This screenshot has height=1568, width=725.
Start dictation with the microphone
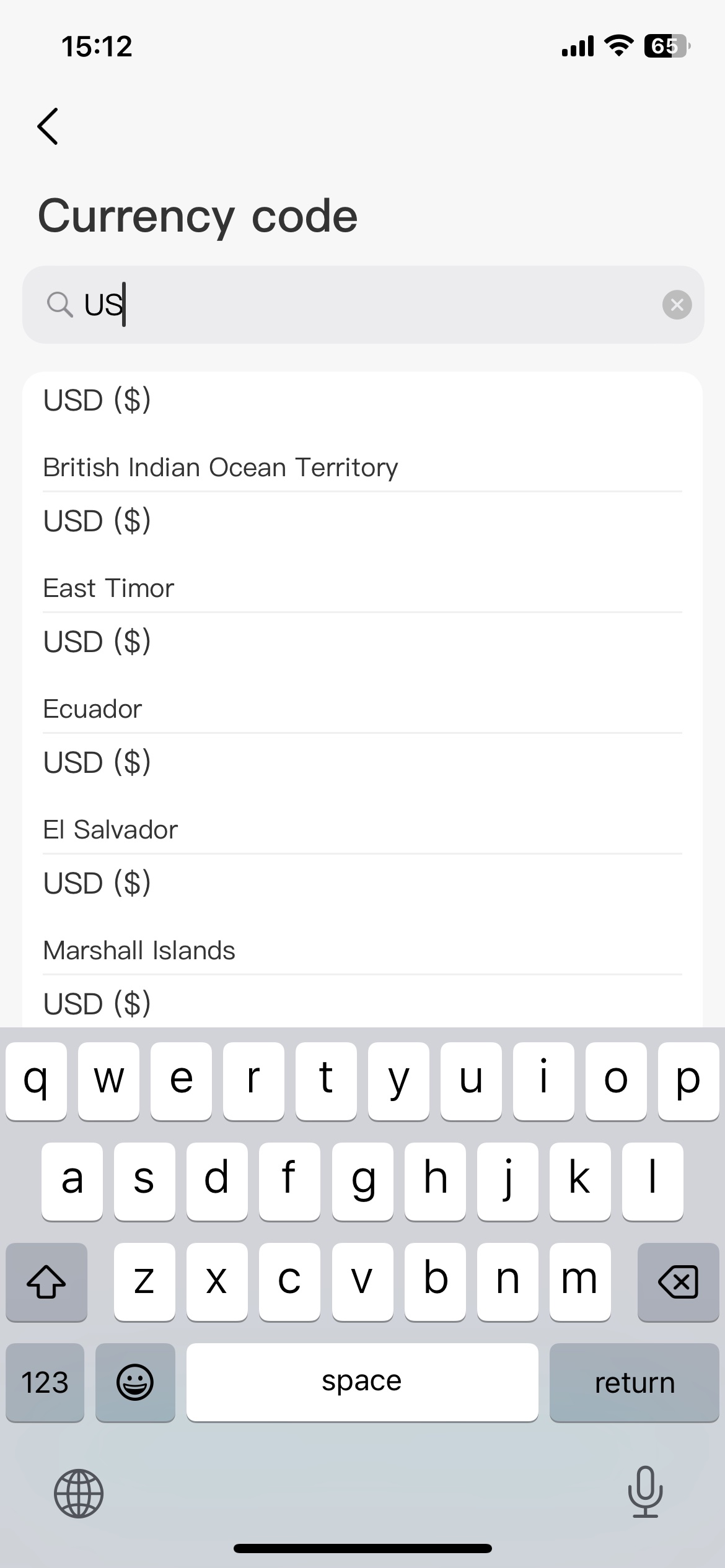point(645,1492)
